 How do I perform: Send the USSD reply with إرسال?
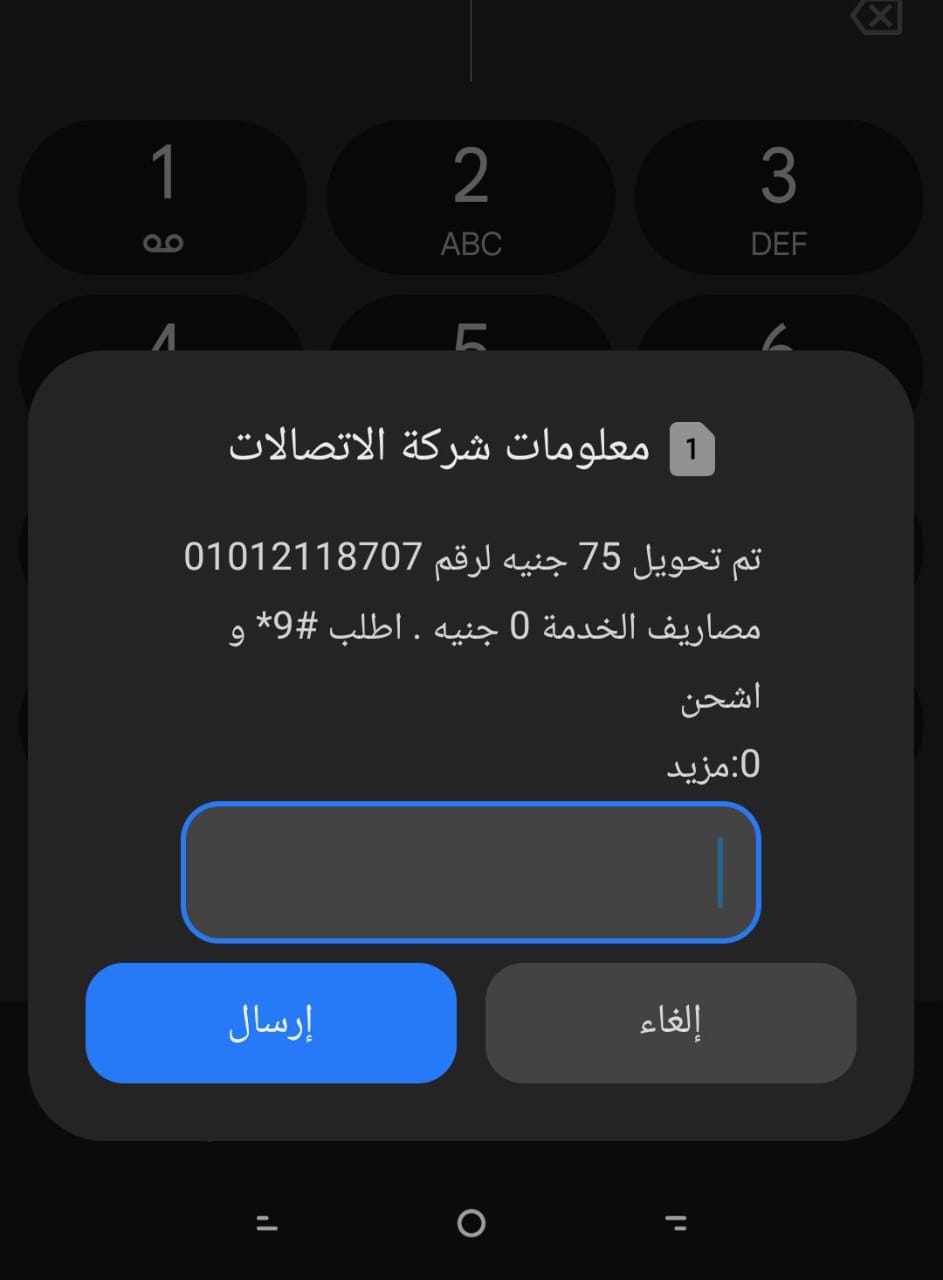tap(271, 1023)
